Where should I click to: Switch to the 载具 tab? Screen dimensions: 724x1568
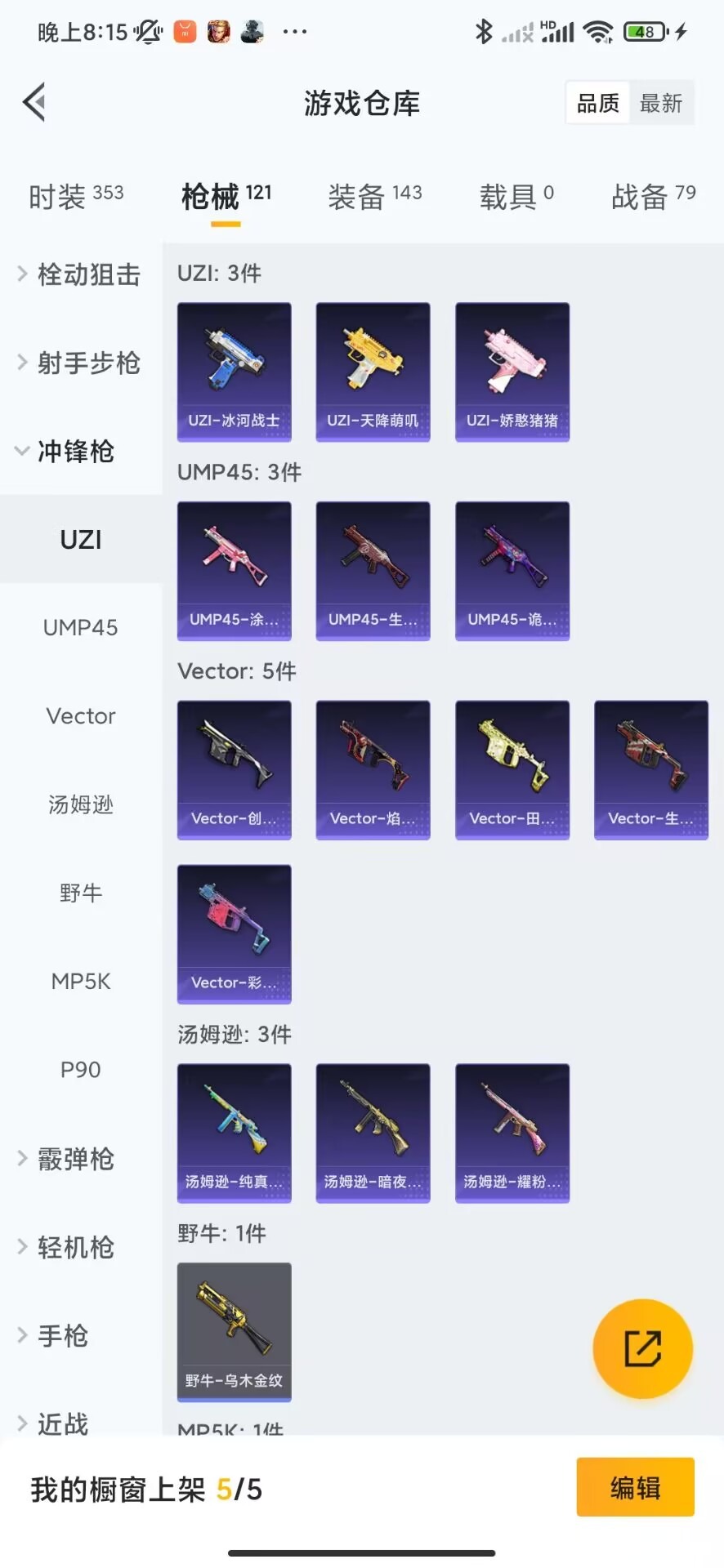pos(516,196)
